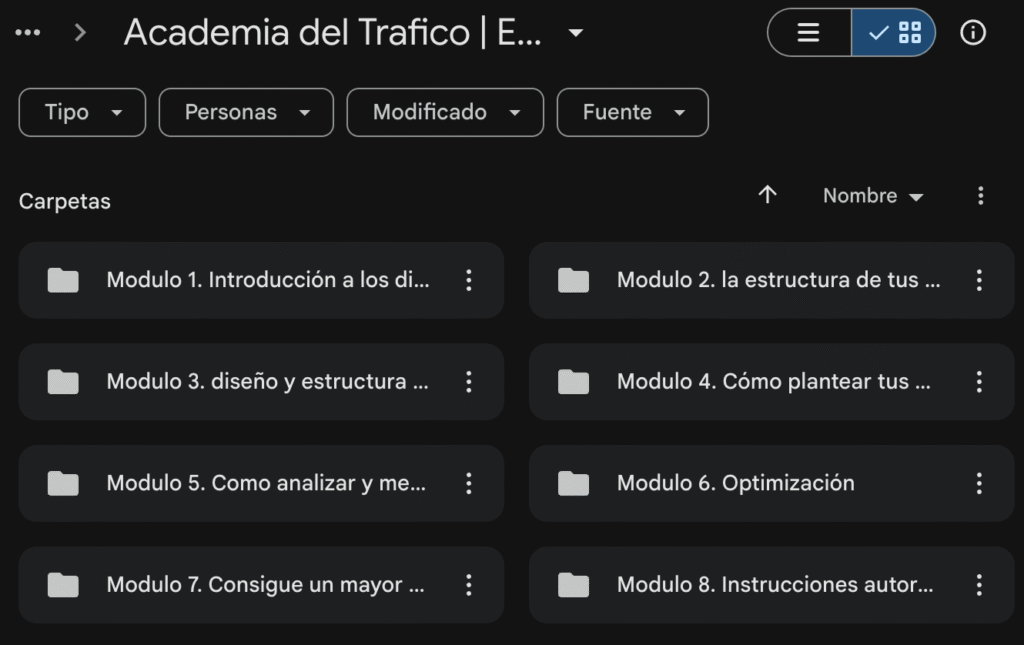Expand the Fuente filter chip
Viewport: 1024px width, 645px height.
(632, 112)
